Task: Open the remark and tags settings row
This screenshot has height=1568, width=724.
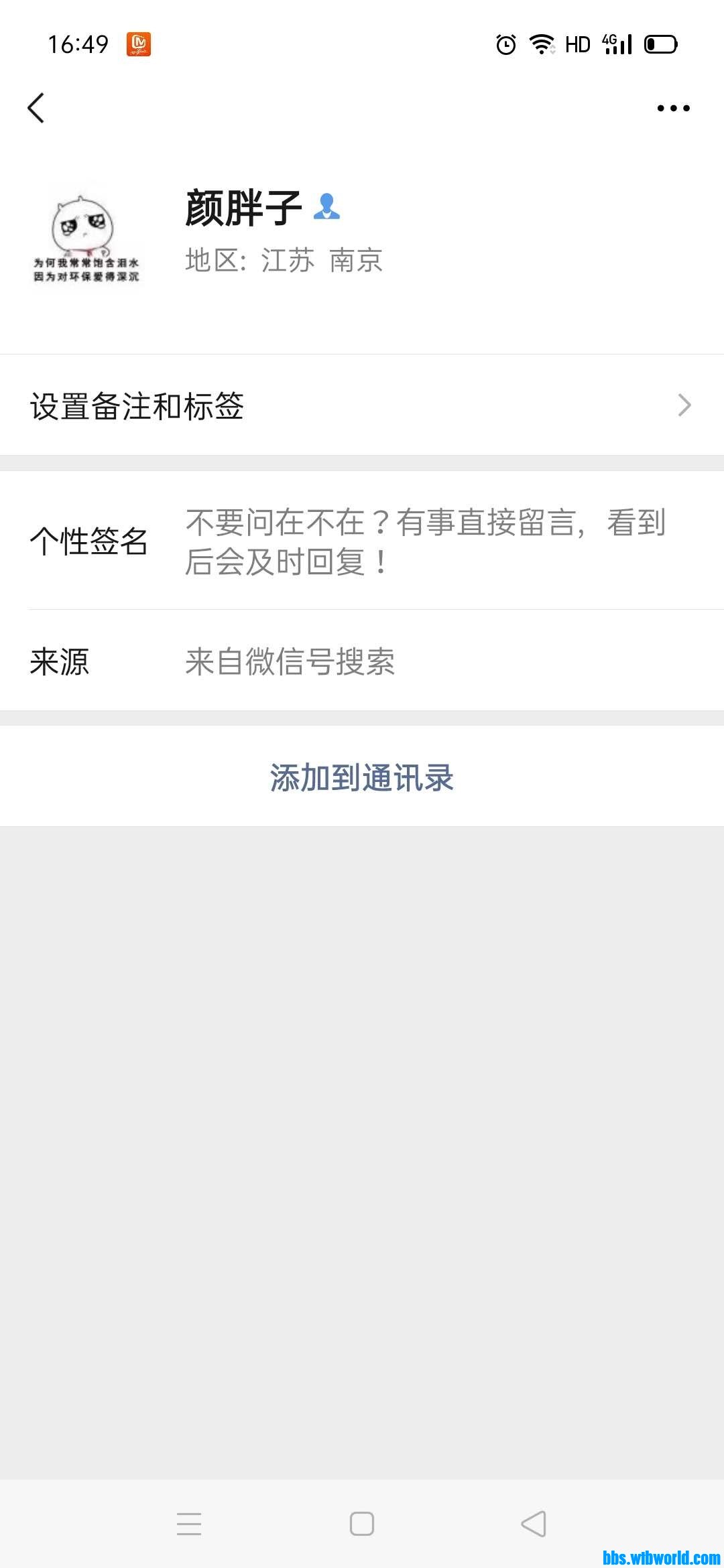Action: coord(137,404)
